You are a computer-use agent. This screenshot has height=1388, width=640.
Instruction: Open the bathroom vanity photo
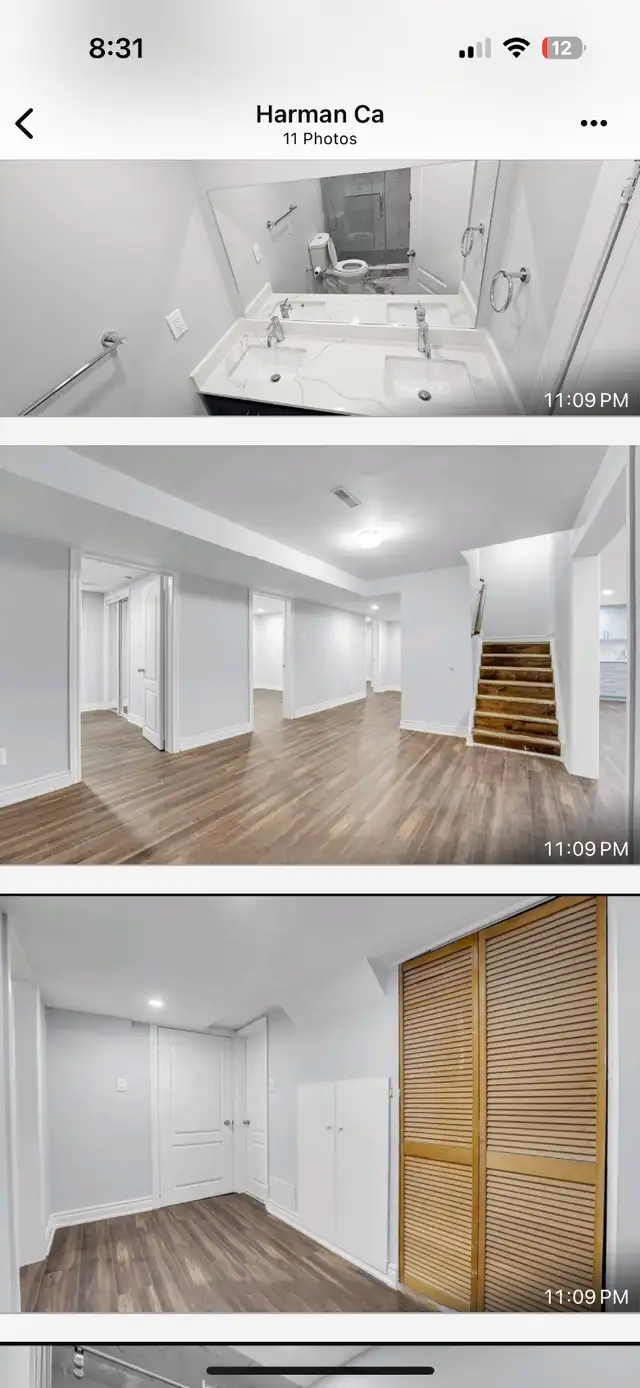coord(320,288)
